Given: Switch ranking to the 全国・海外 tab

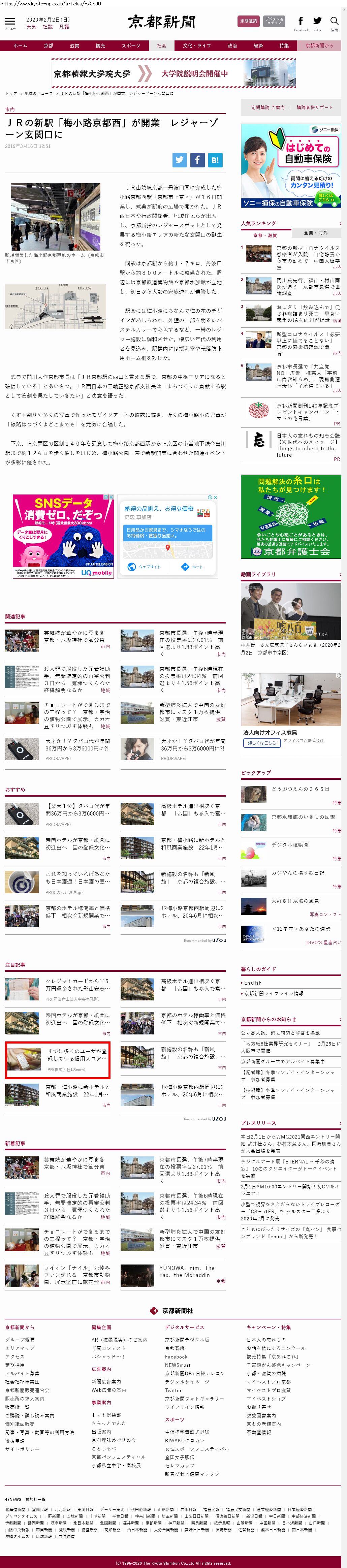Looking at the screenshot, I should 315,232.
